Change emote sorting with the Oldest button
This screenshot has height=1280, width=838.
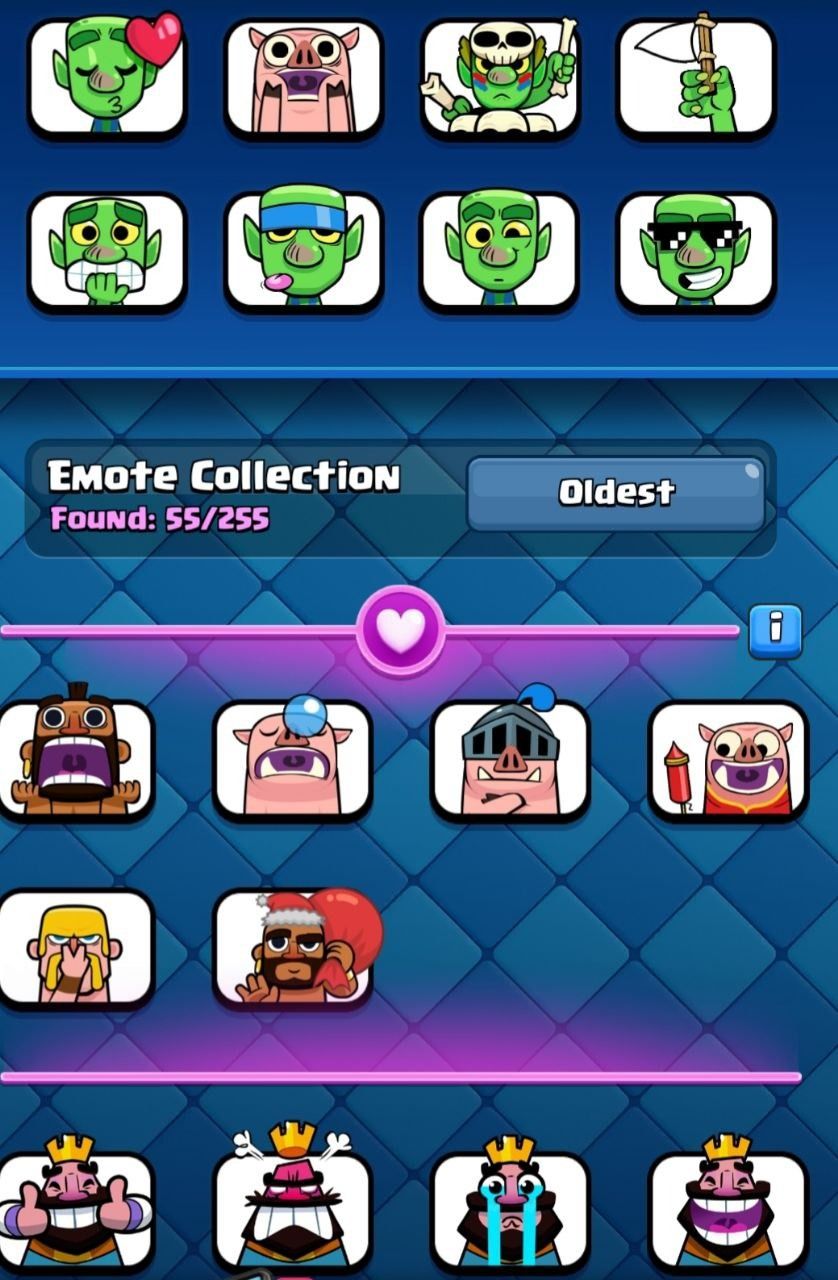tap(615, 494)
